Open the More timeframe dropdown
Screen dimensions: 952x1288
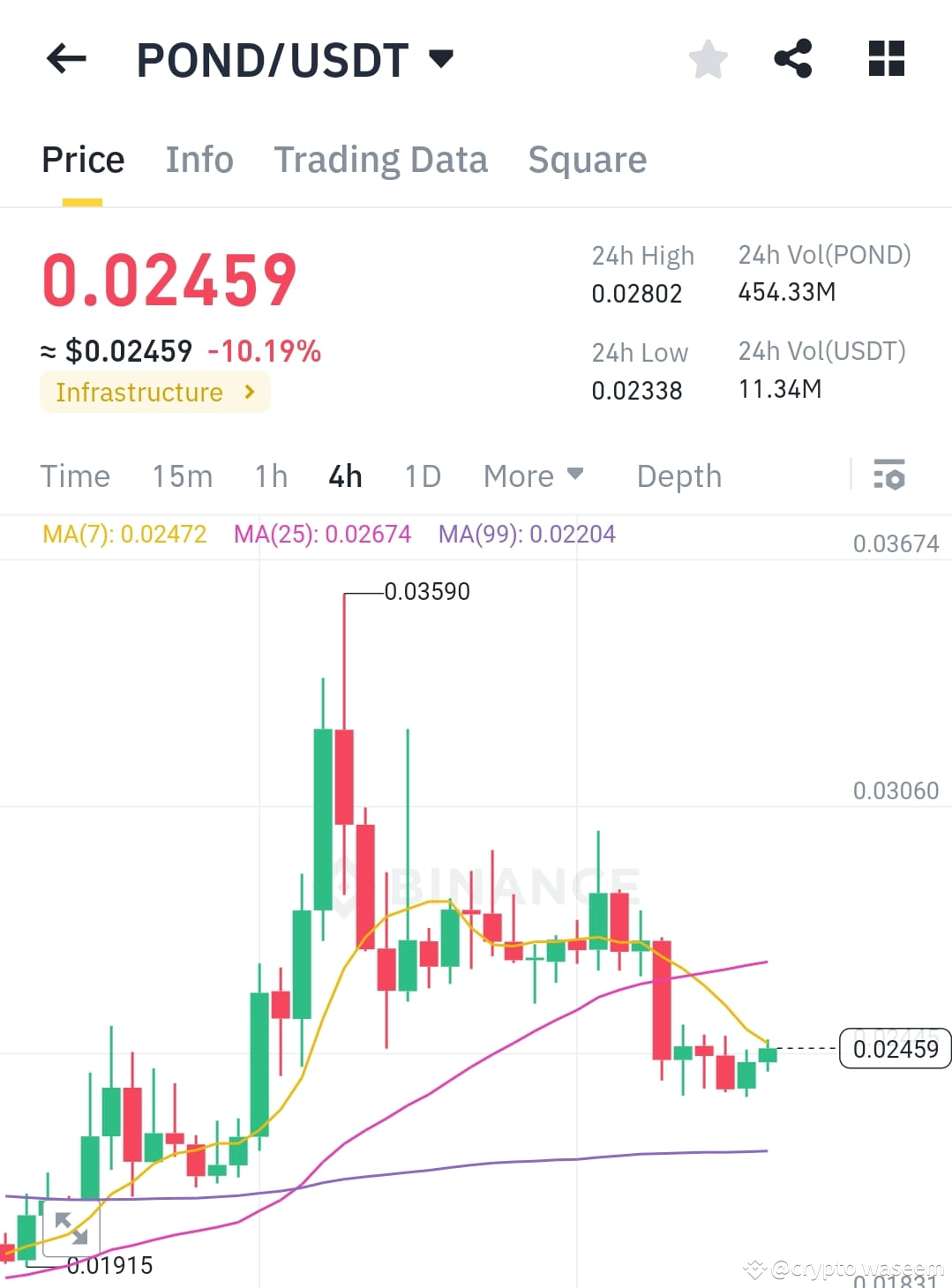point(533,476)
